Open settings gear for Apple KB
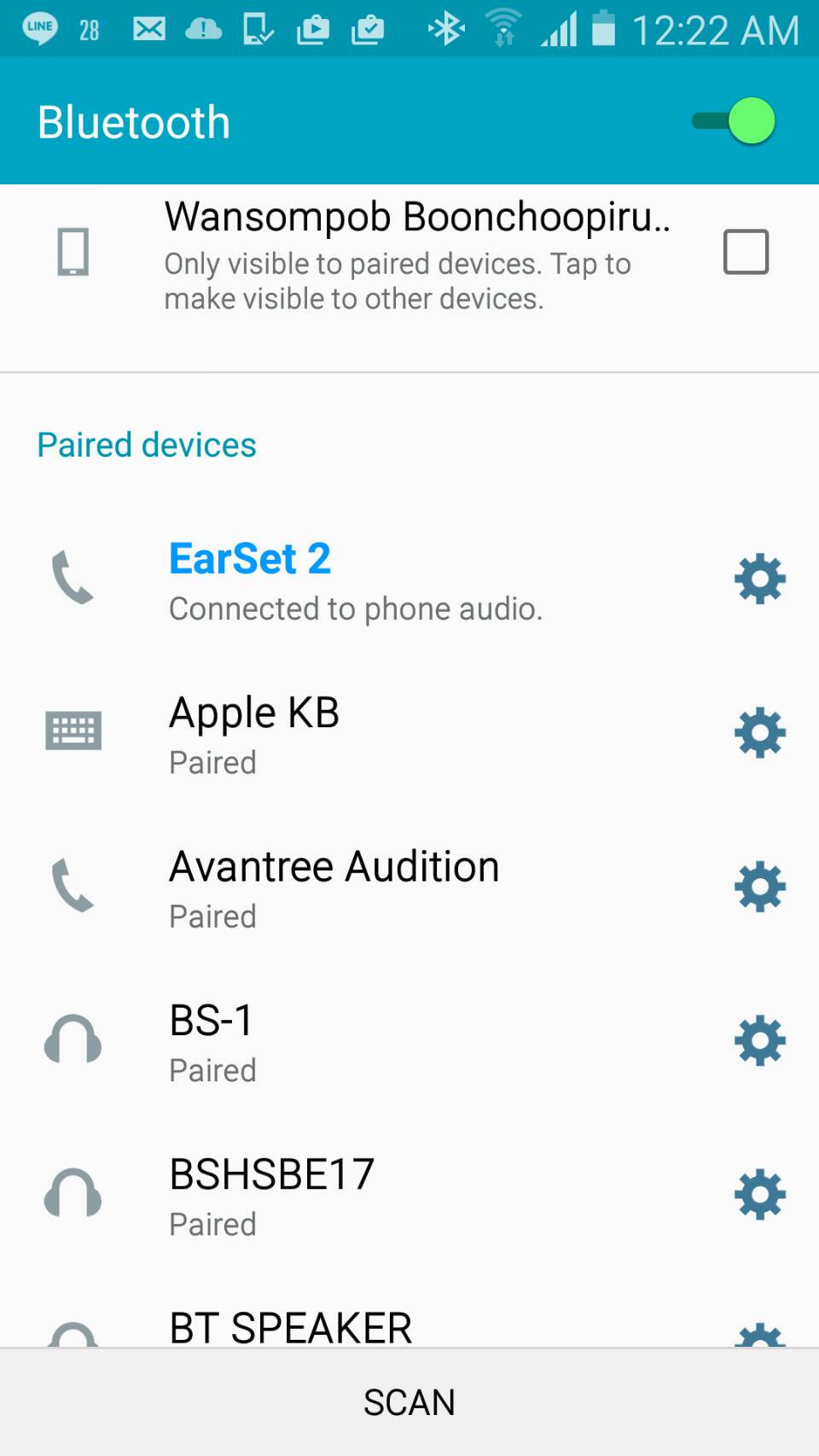This screenshot has width=819, height=1456. [759, 733]
